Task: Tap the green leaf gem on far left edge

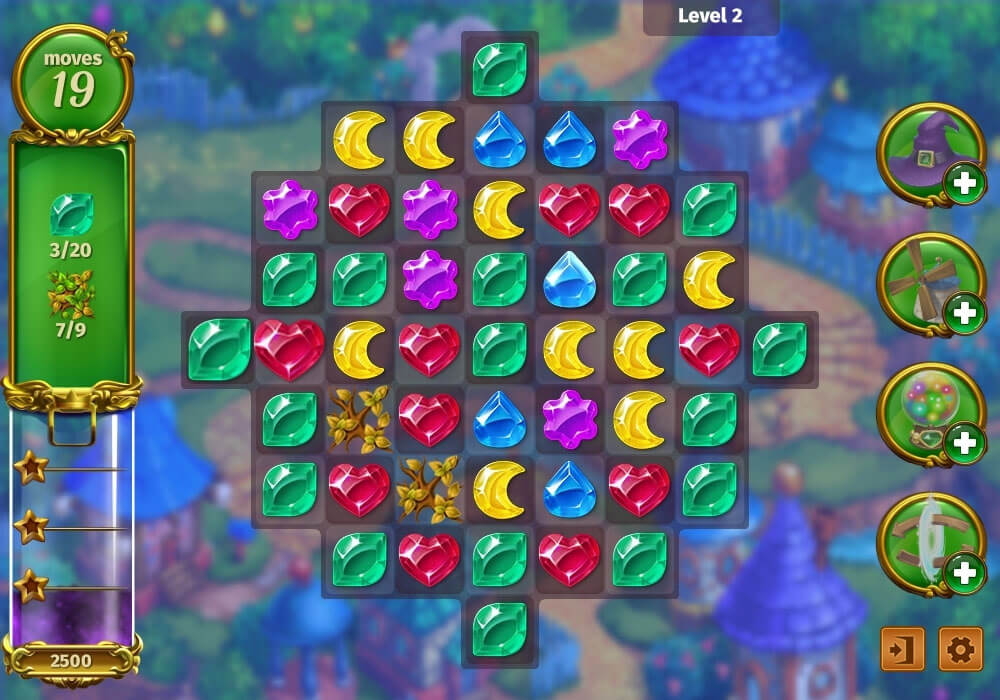Action: [219, 349]
